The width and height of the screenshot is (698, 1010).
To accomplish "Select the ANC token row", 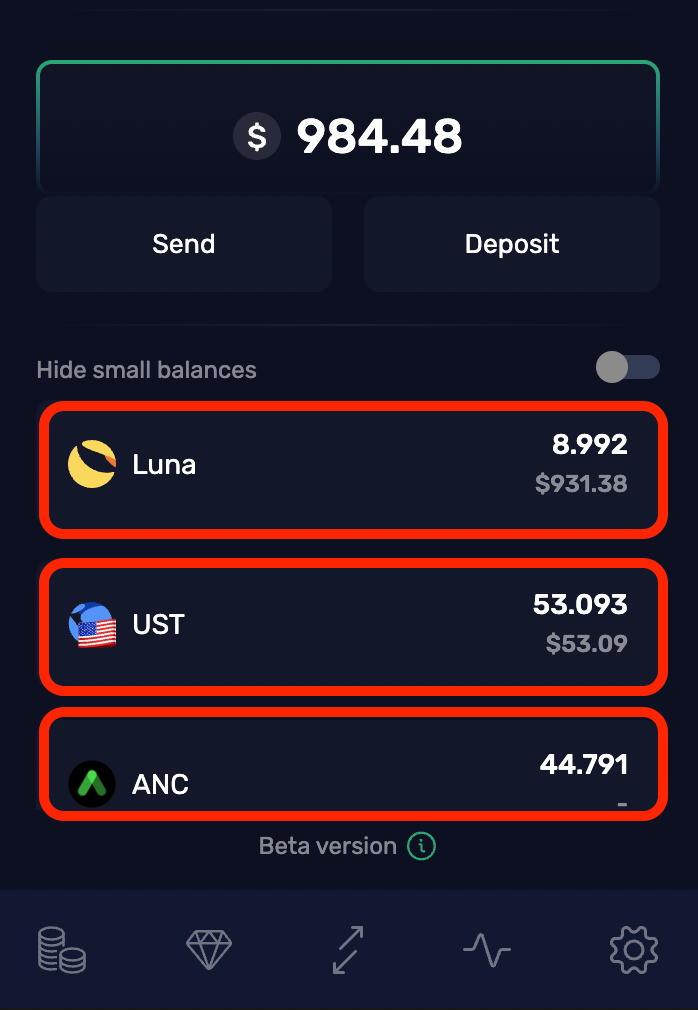I will pyautogui.click(x=354, y=763).
